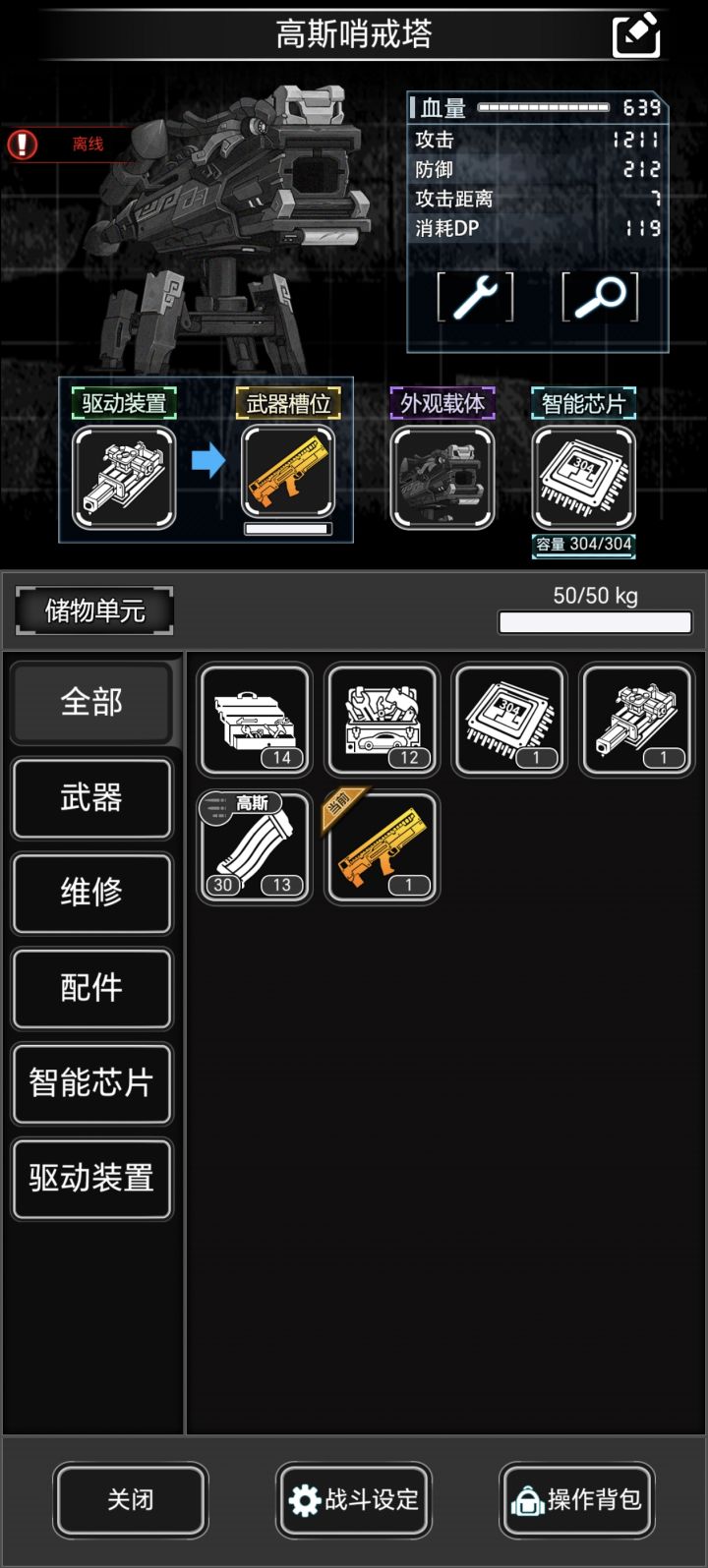
Task: Select the 智能芯片 chip category filter
Action: pos(91,1084)
